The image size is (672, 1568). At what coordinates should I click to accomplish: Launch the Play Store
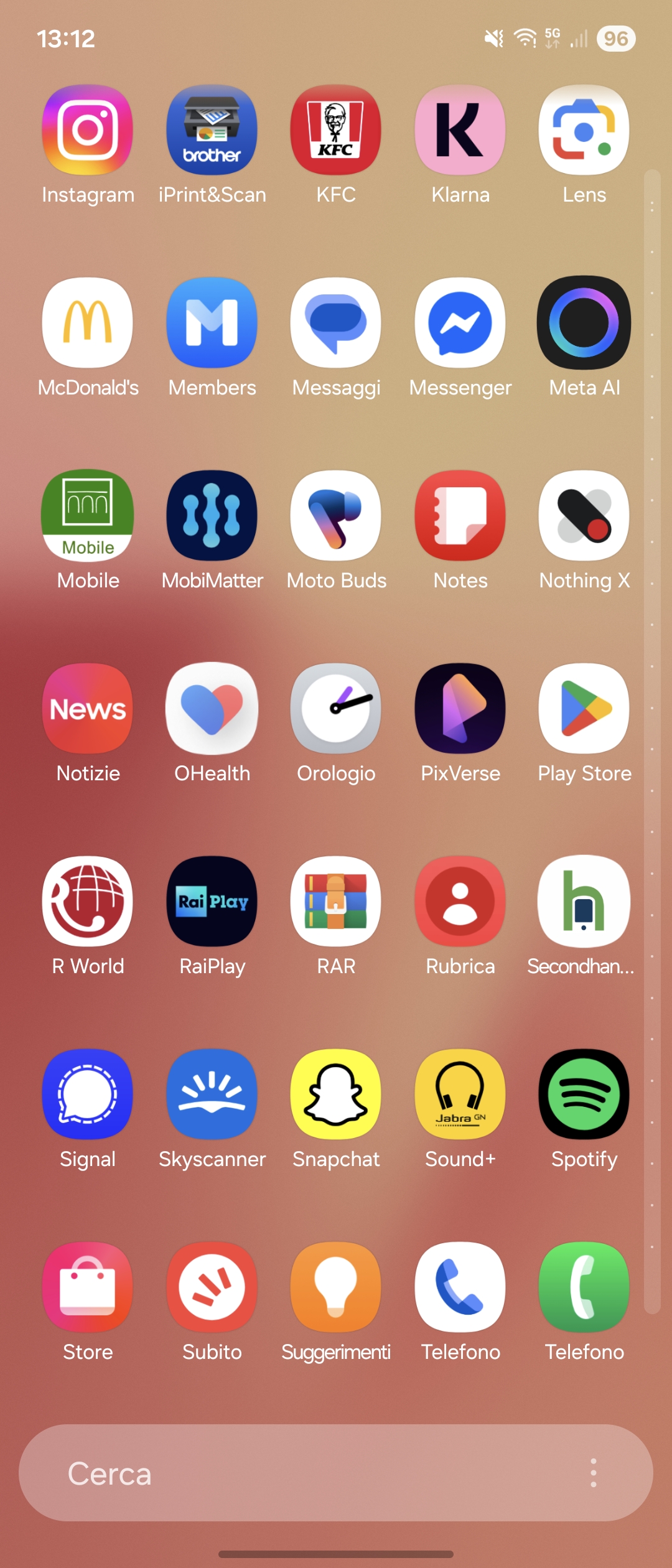[x=584, y=709]
